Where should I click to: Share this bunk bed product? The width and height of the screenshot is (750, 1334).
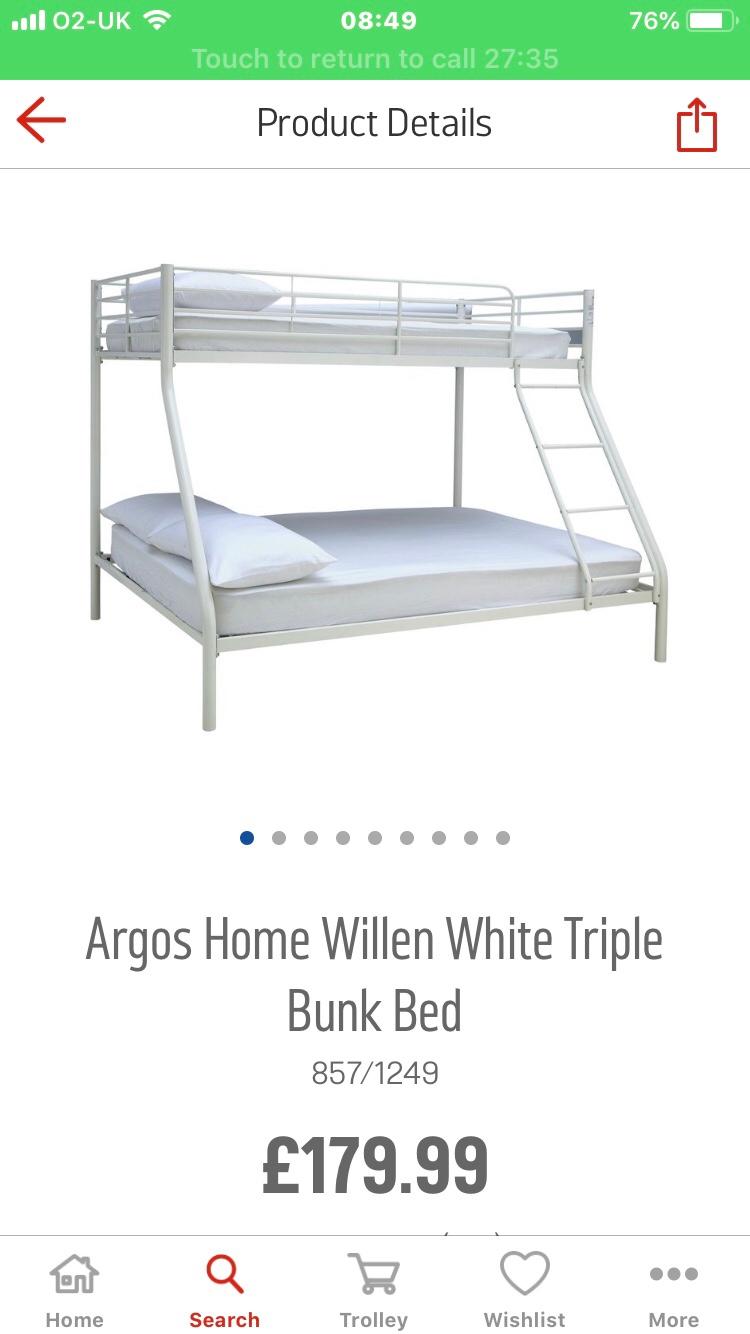point(696,125)
